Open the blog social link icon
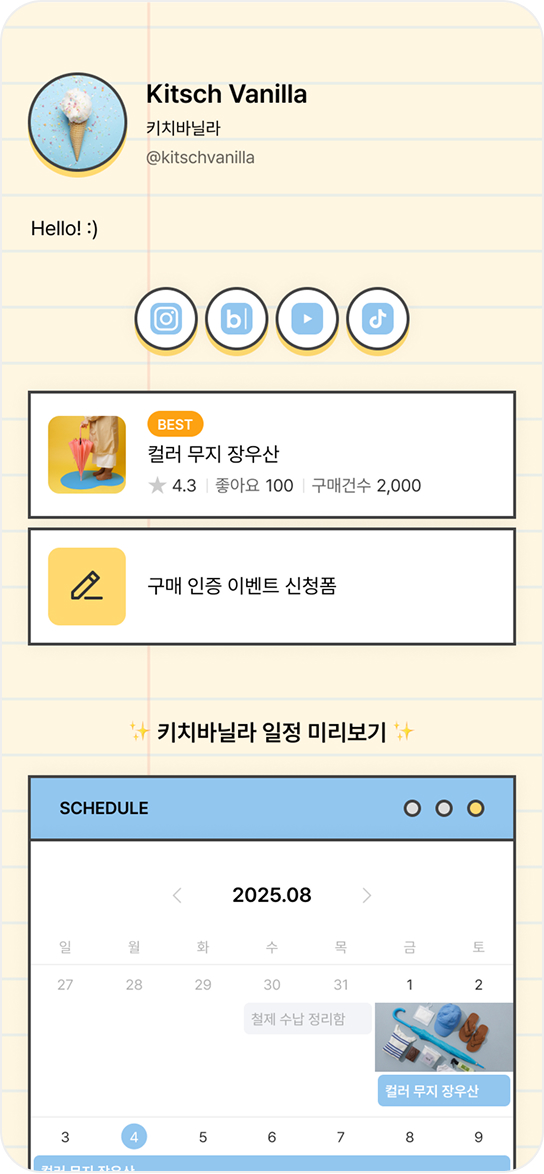 point(236,319)
